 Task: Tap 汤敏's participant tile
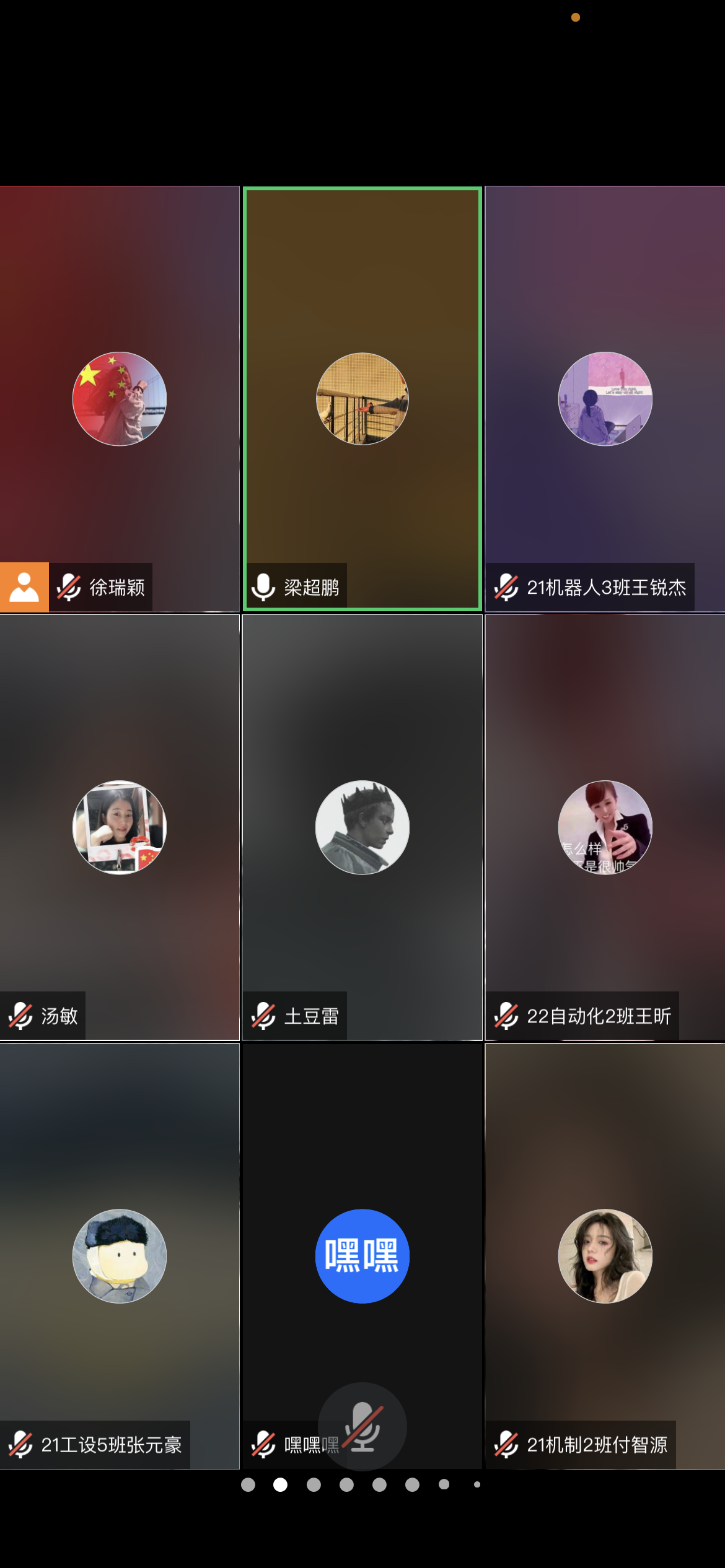tap(120, 827)
